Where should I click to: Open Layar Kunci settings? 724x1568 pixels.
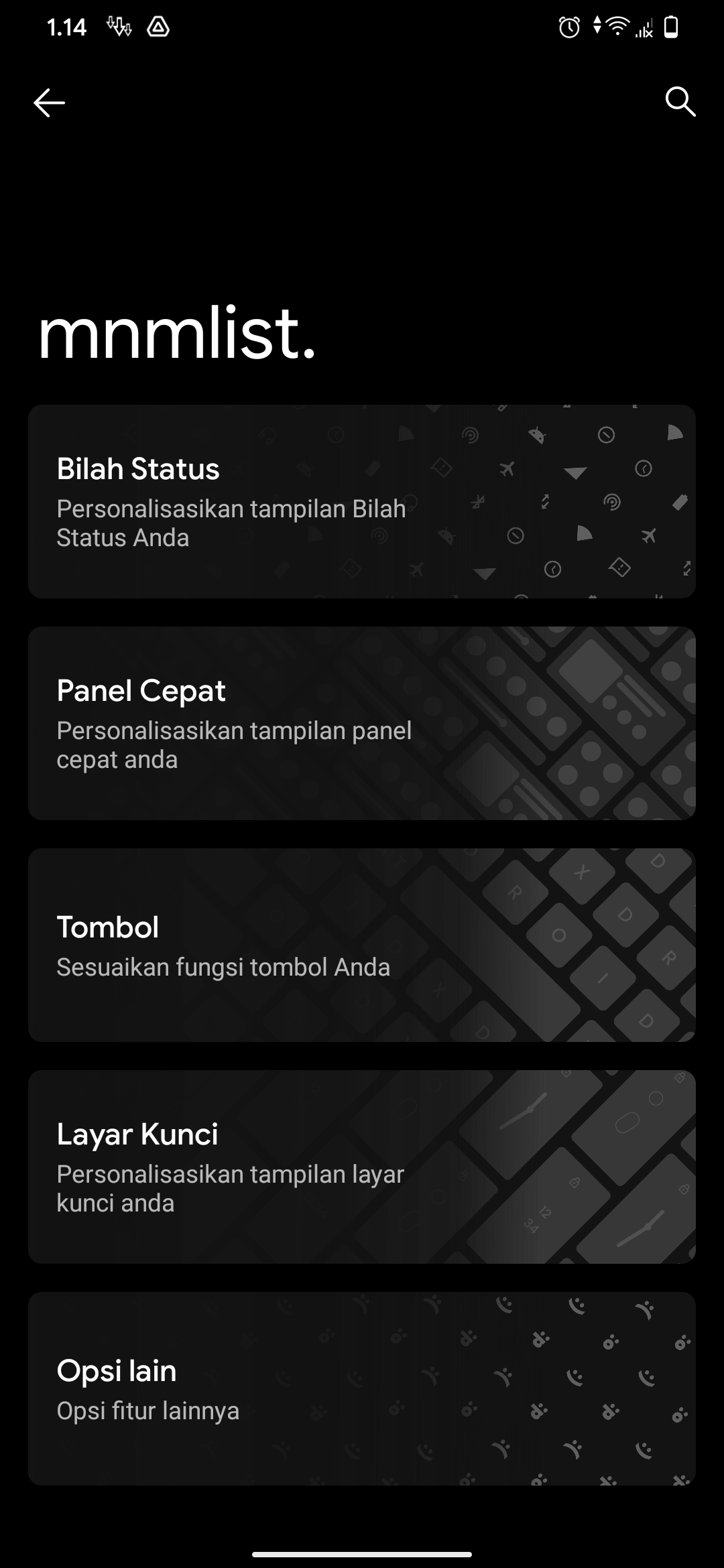362,1167
